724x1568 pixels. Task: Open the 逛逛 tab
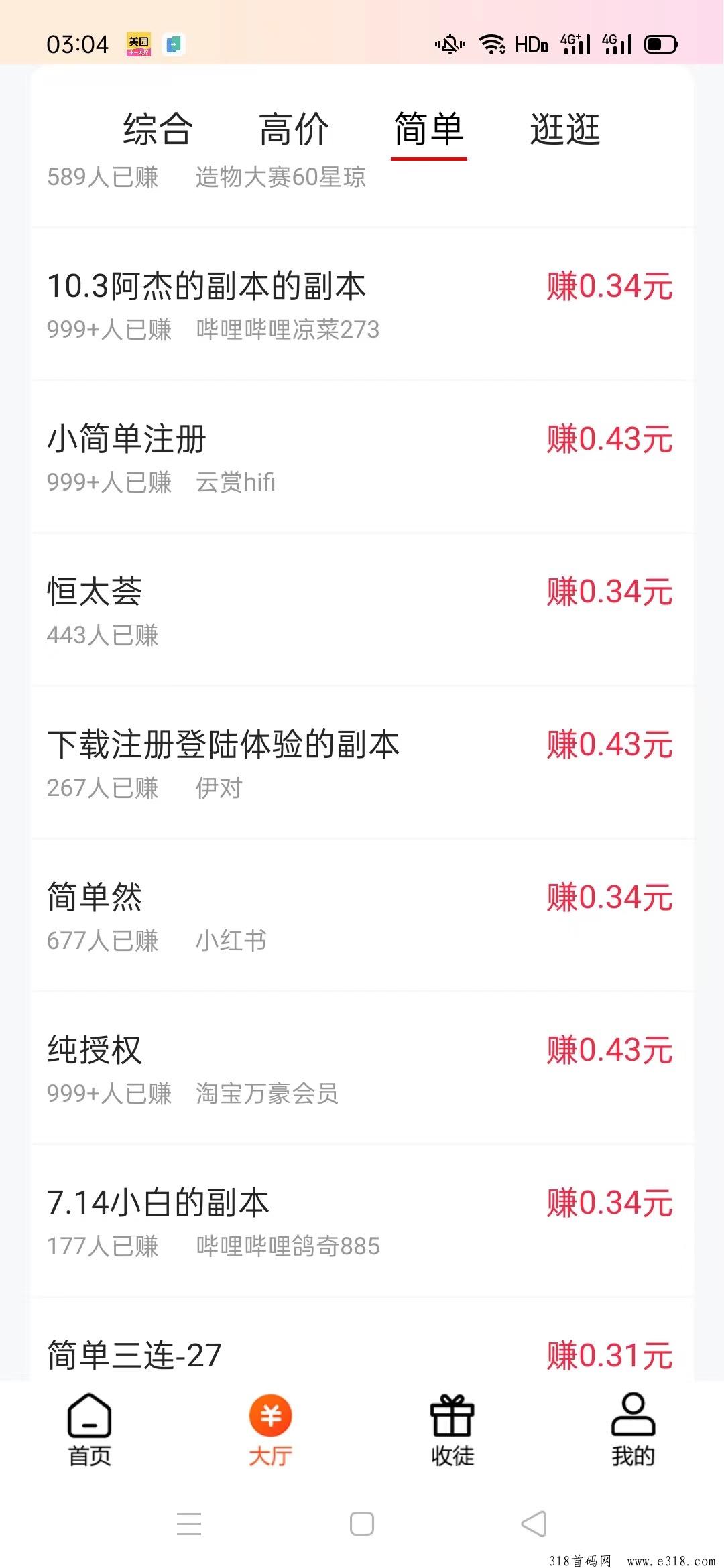(x=564, y=129)
